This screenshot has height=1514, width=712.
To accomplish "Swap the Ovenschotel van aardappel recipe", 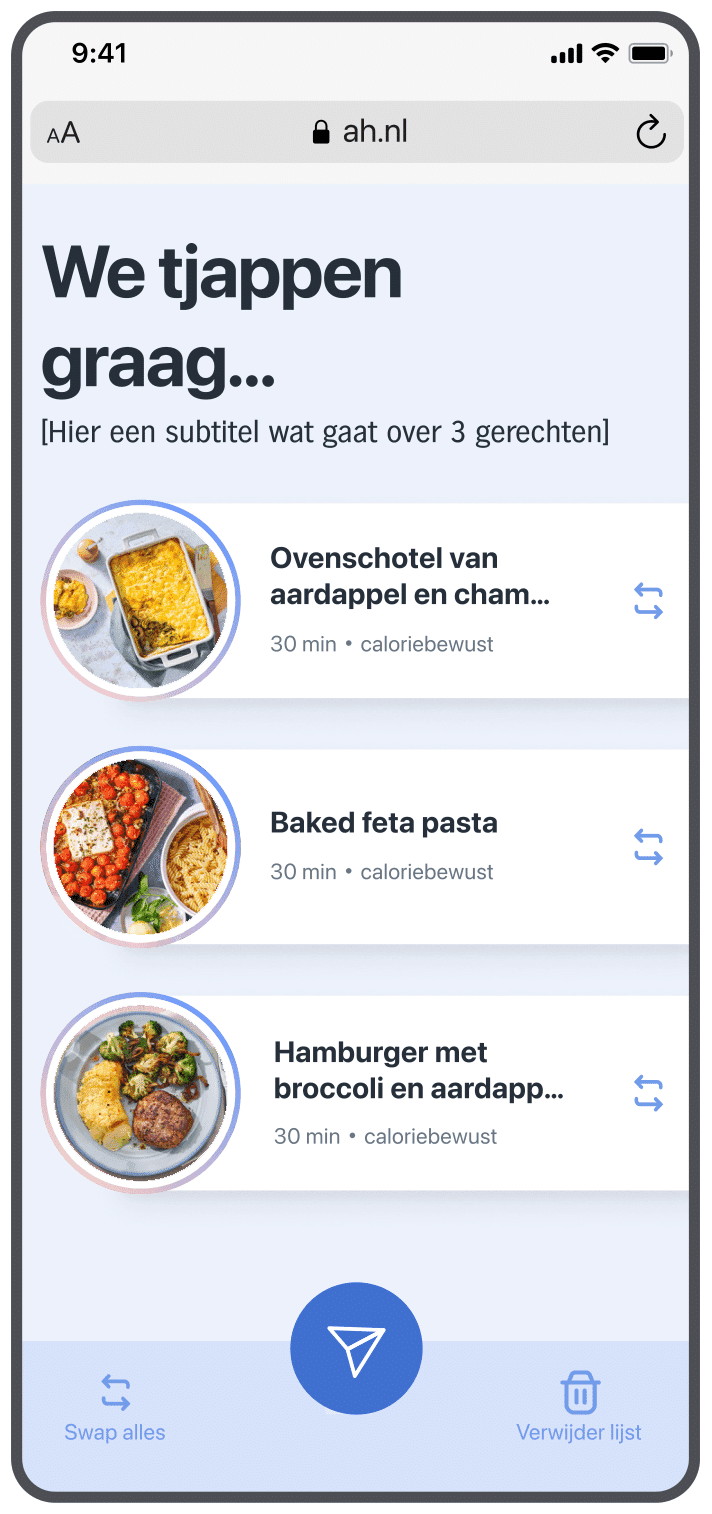I will pos(648,601).
